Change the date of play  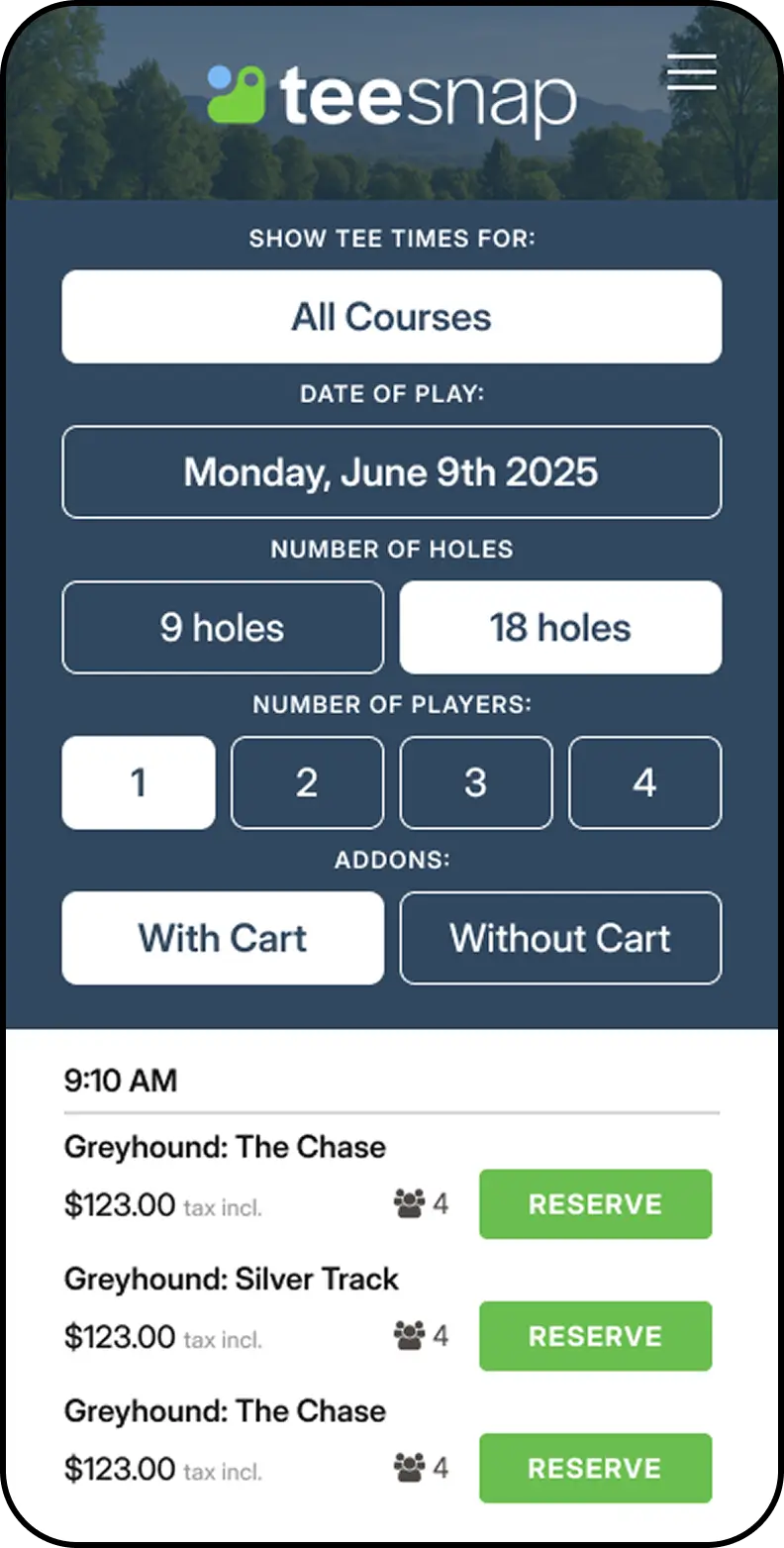coord(391,472)
